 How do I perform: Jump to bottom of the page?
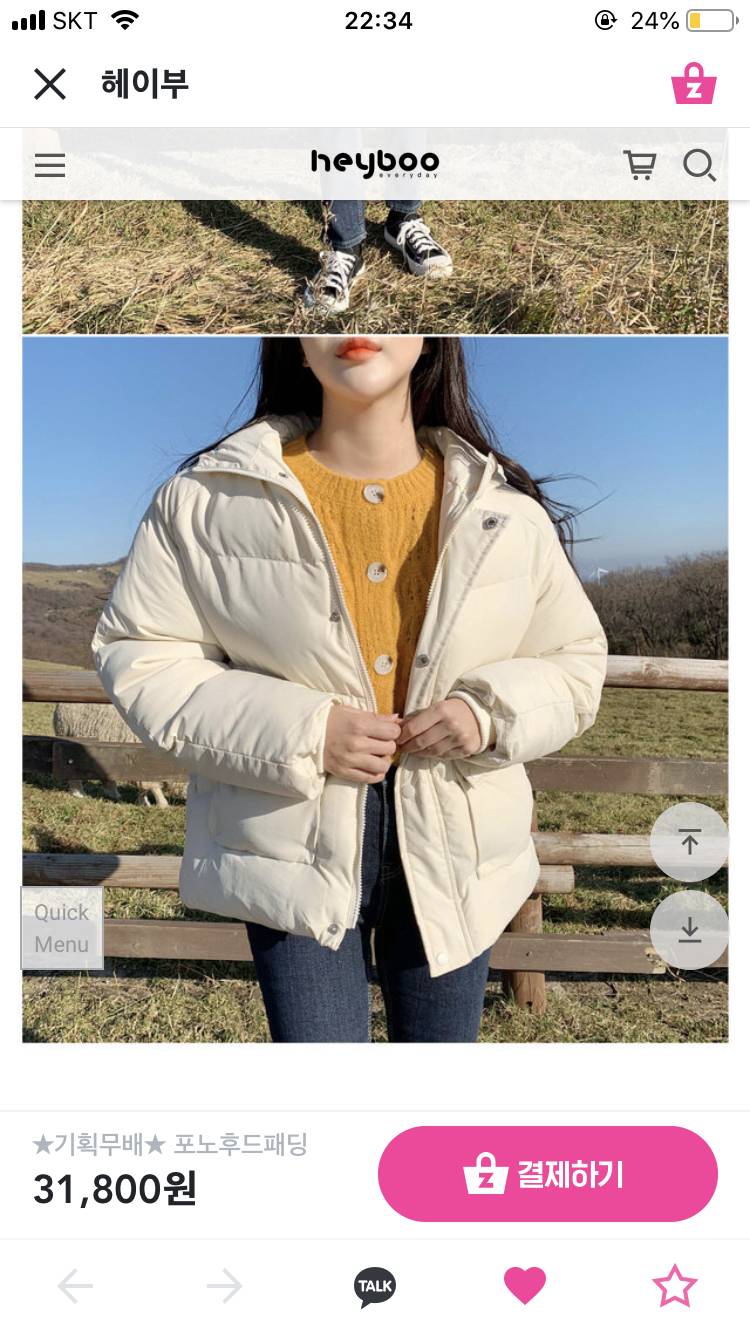tap(689, 930)
